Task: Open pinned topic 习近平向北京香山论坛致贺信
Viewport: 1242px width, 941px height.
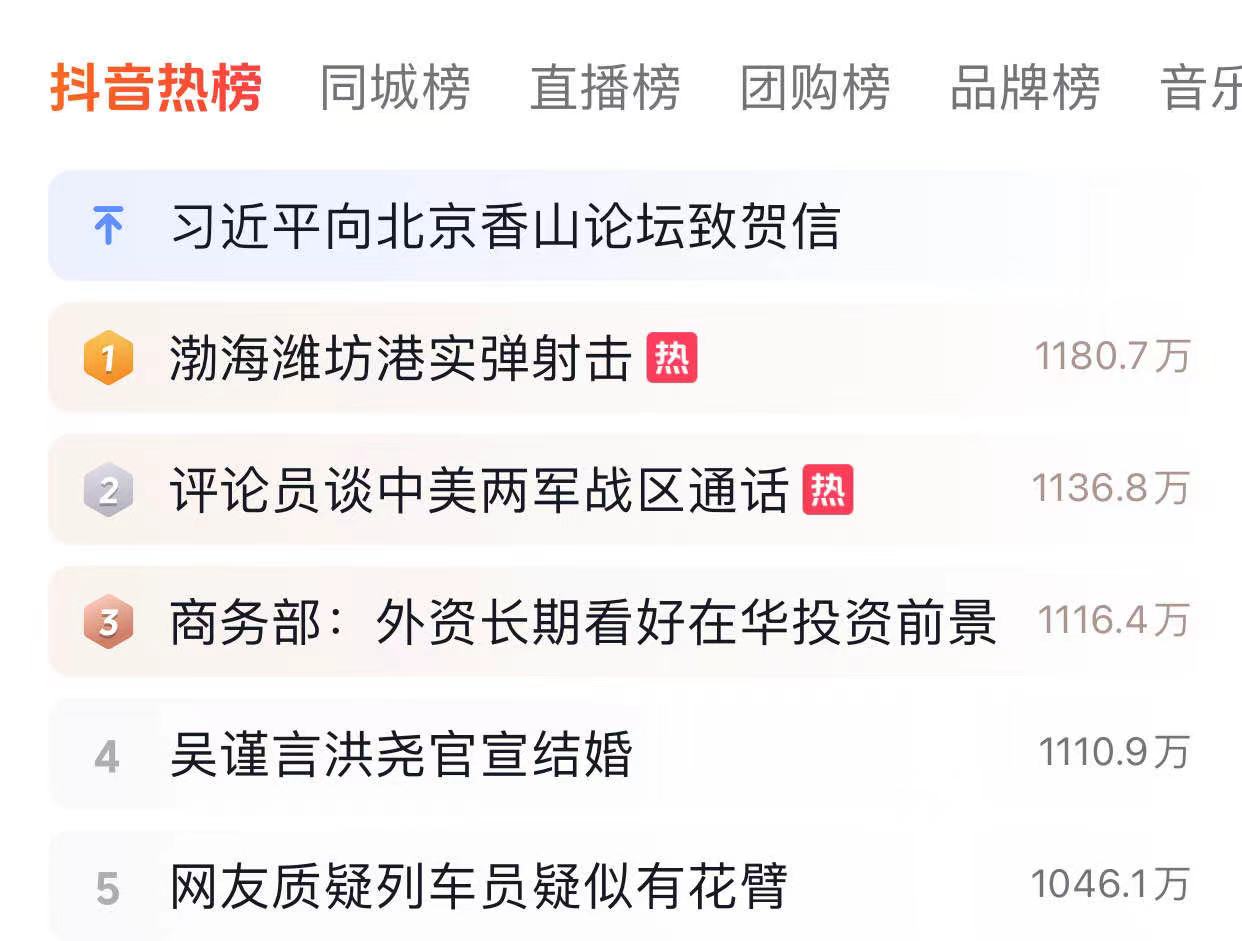Action: [x=505, y=226]
